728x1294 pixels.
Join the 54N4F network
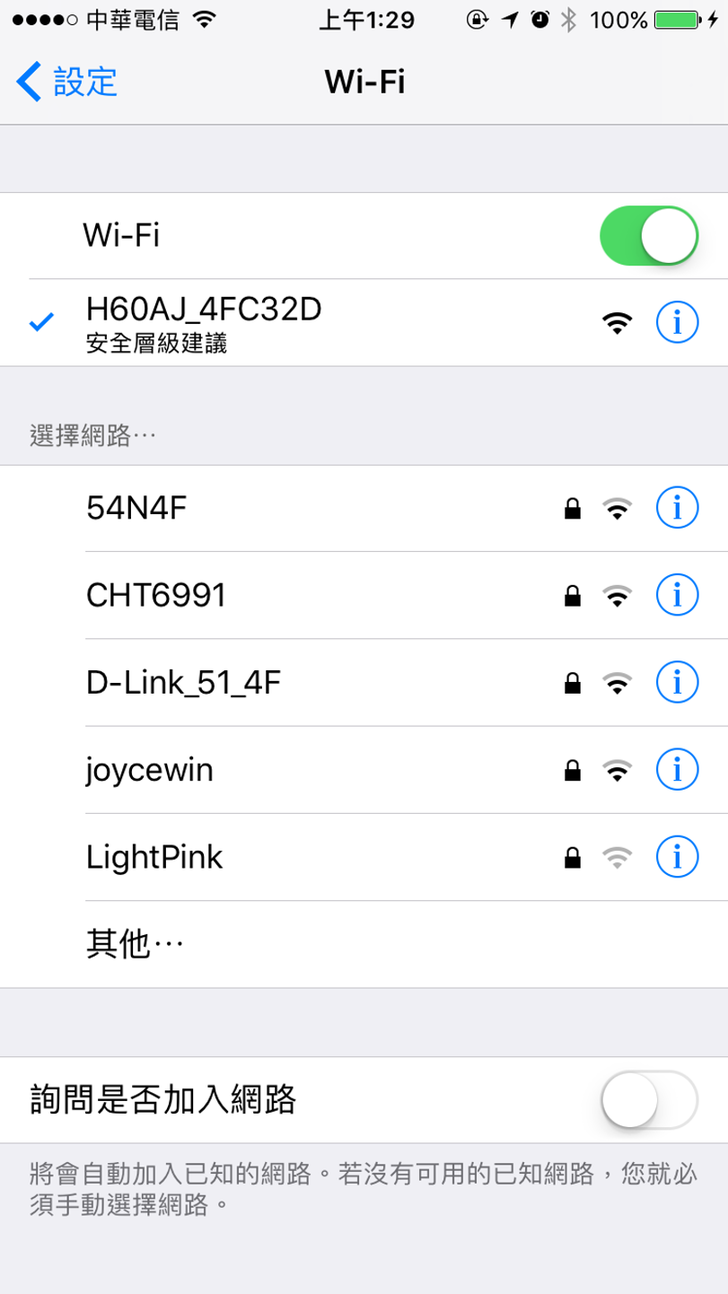coord(300,509)
